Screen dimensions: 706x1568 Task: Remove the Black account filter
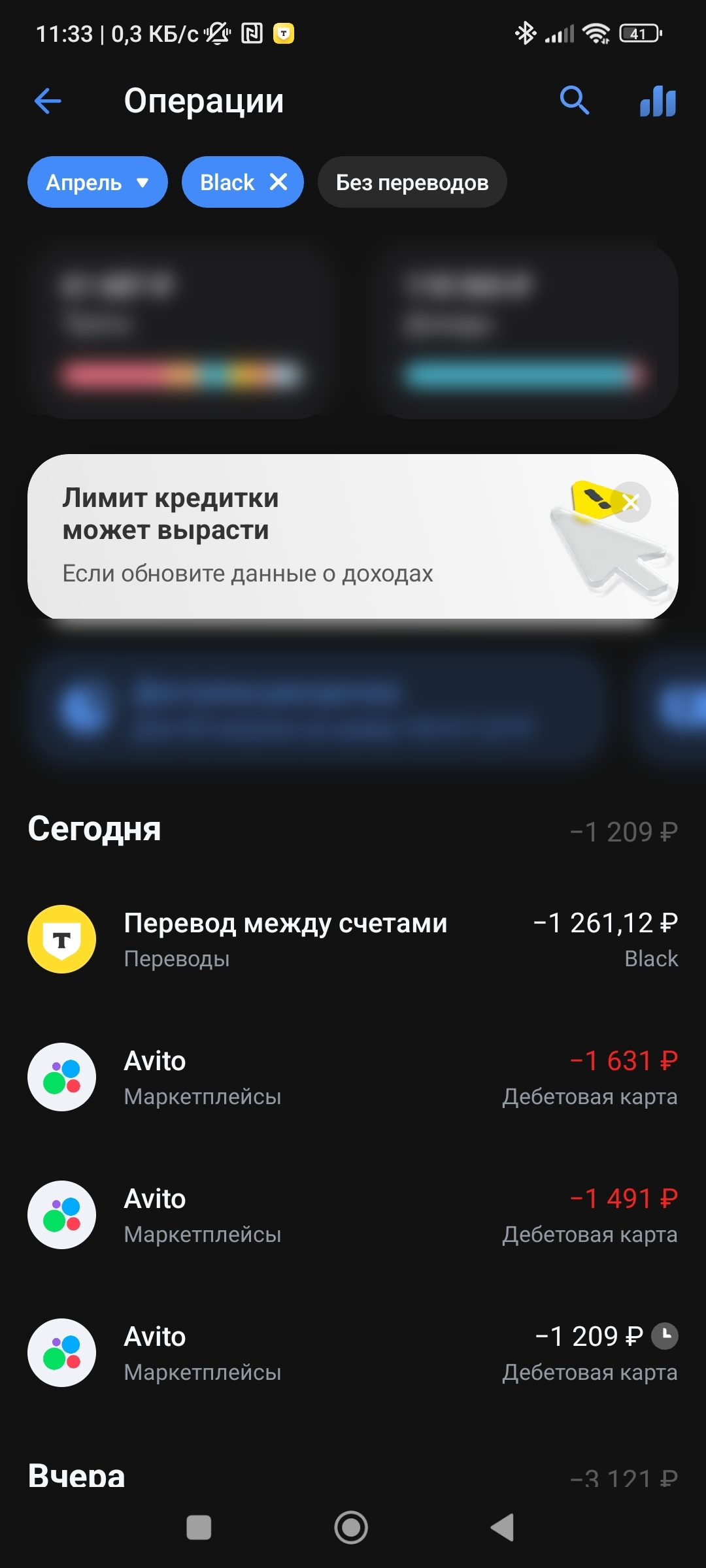(x=278, y=182)
